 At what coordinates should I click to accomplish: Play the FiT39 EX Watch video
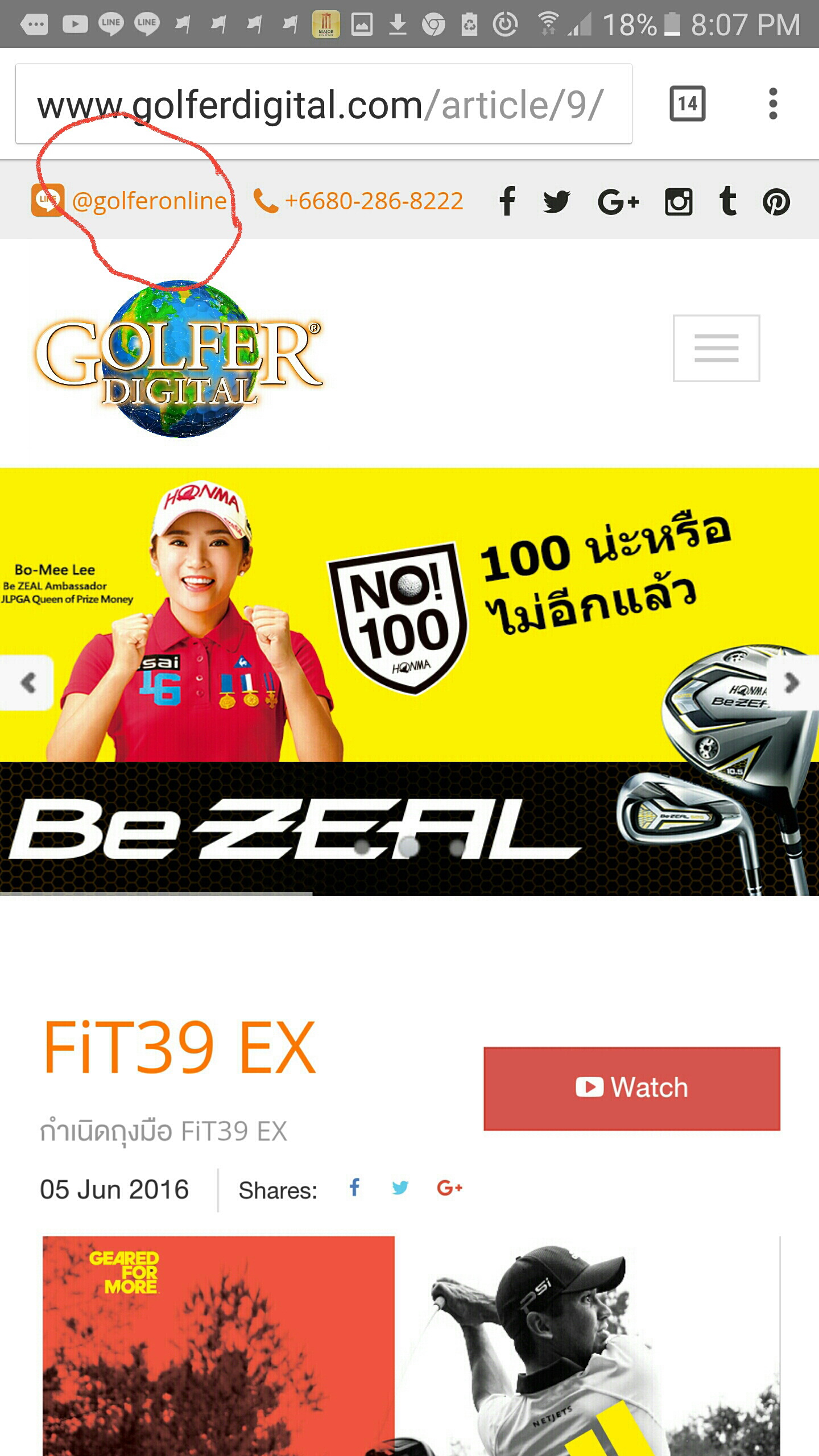[631, 1088]
